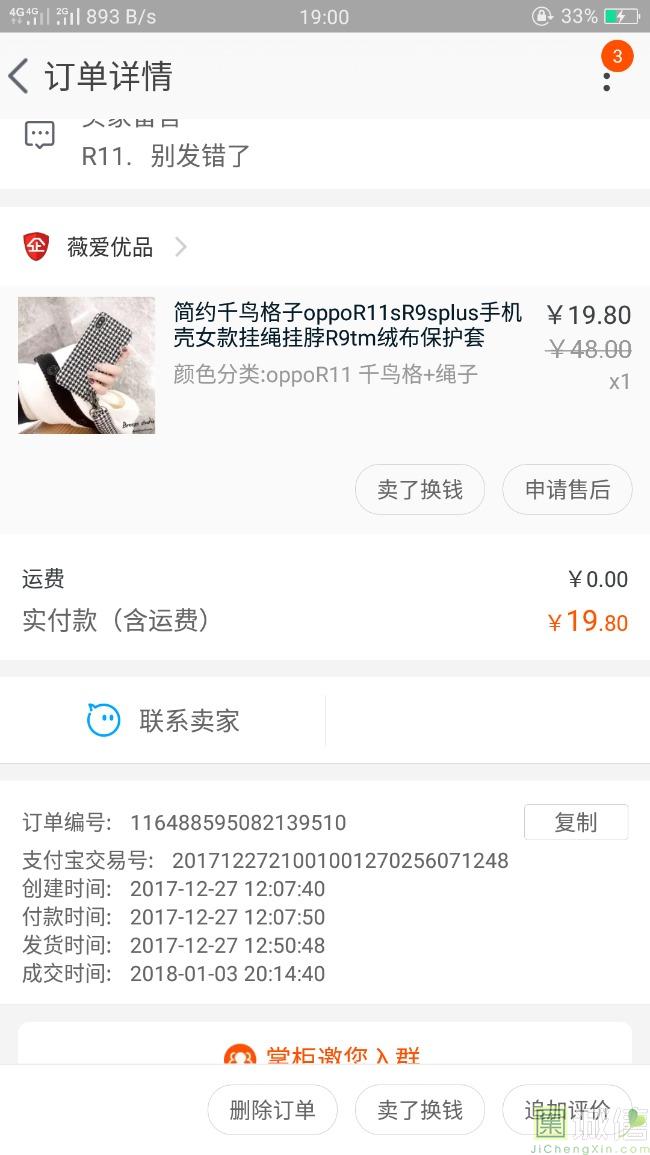Delete this order with 删除订单
650x1155 pixels.
272,1110
